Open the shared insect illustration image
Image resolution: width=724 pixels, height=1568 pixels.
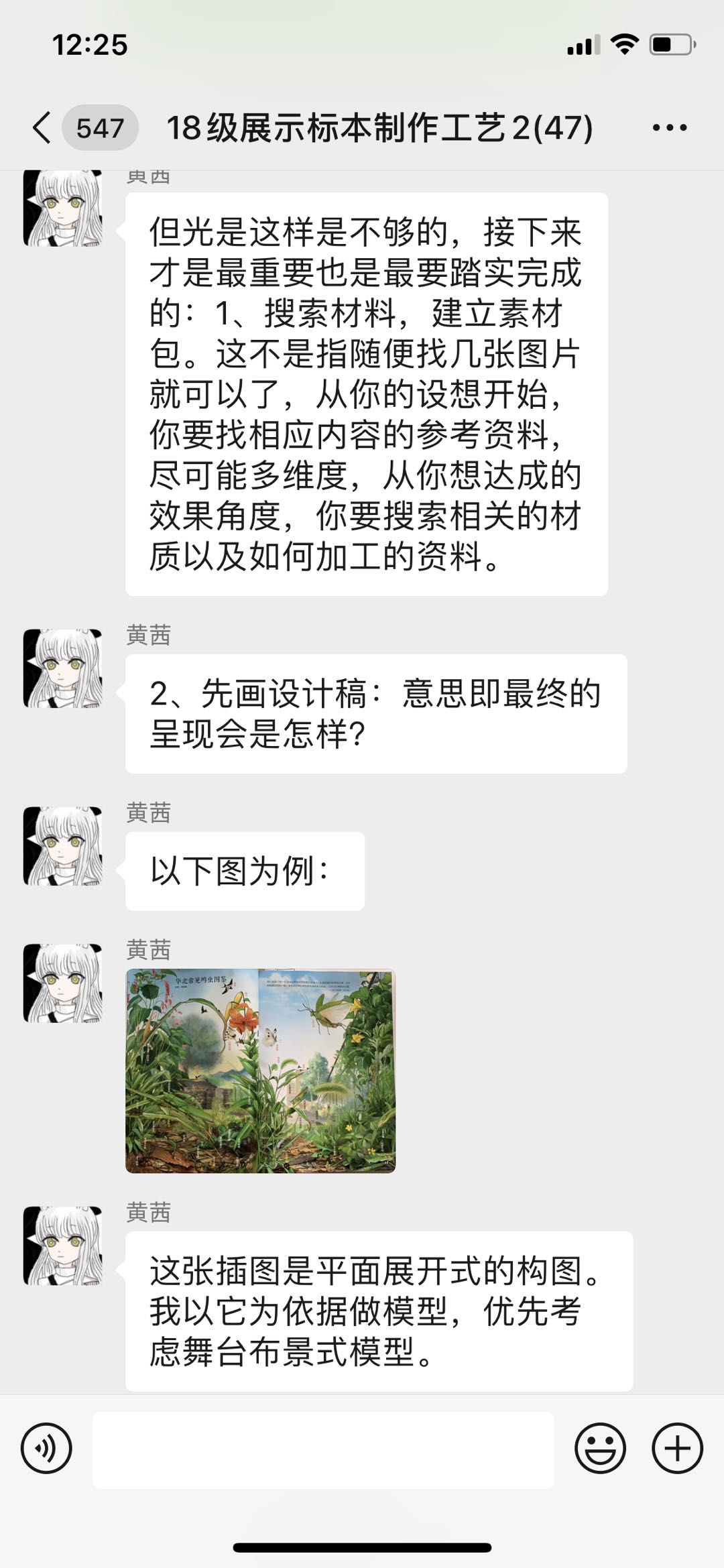point(260,1071)
